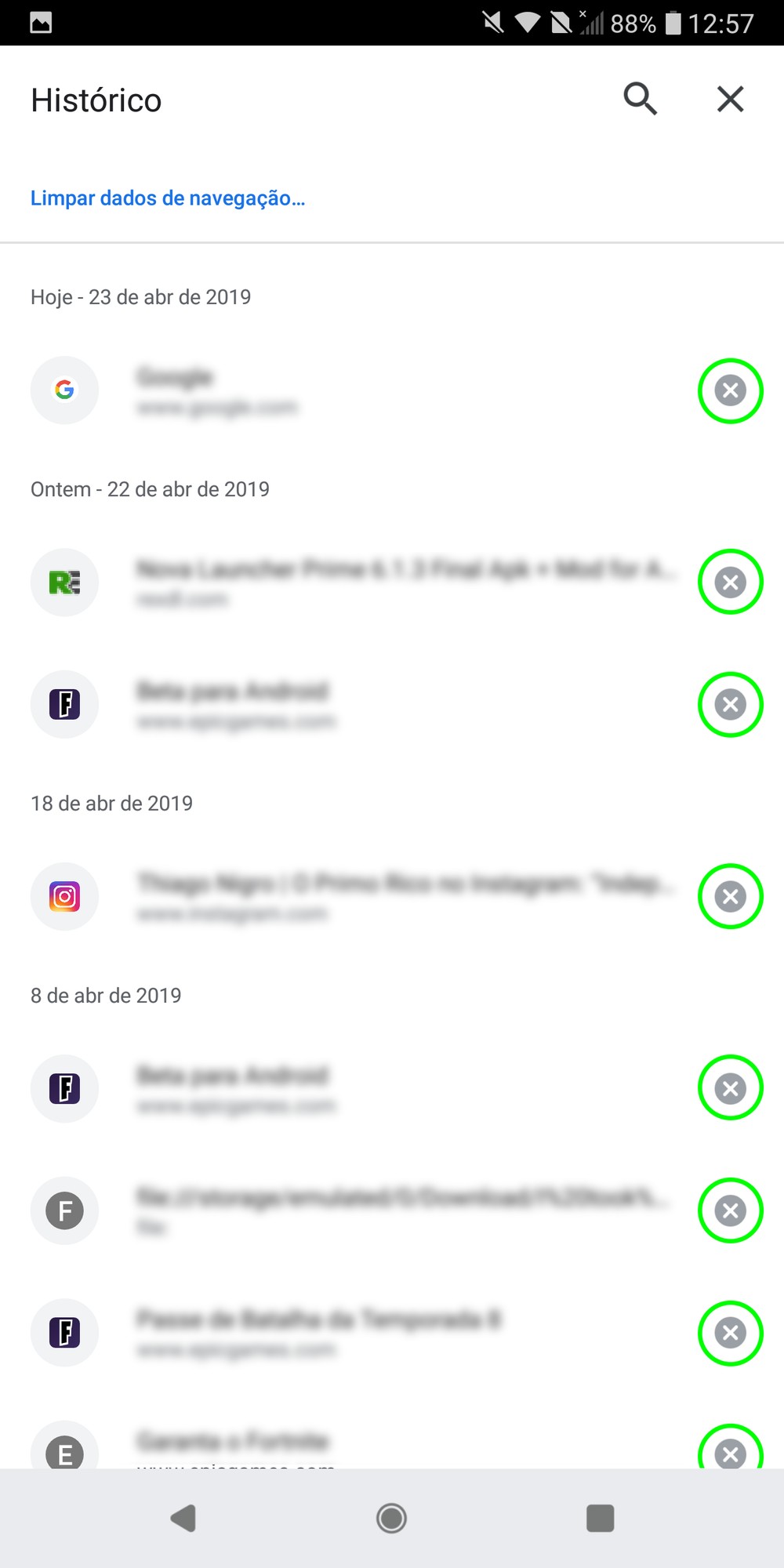The height and width of the screenshot is (1568, 784).
Task: Open Beta para Android from 8 de abr
Action: coord(353,1088)
